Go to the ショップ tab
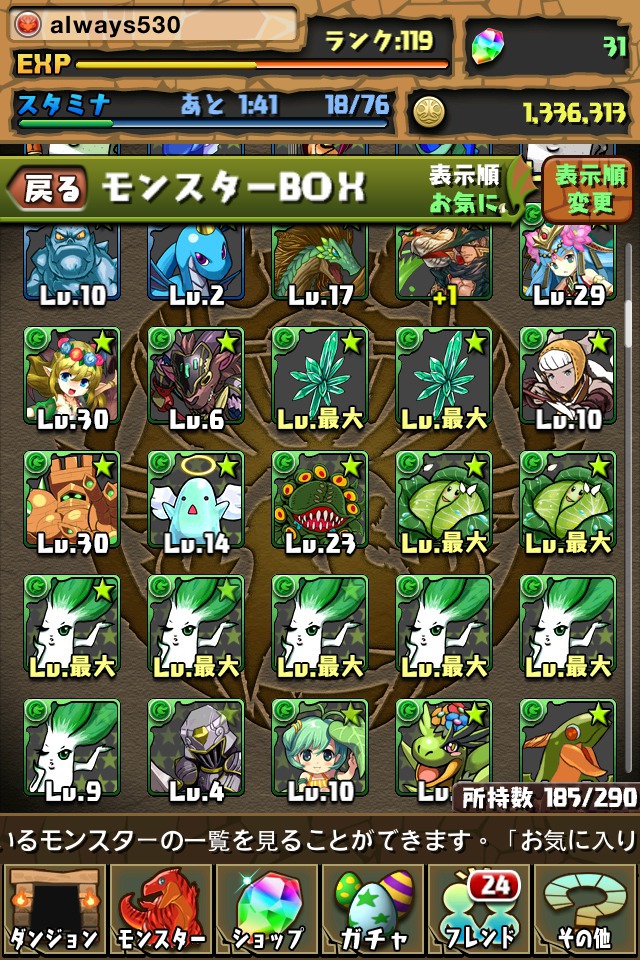The width and height of the screenshot is (640, 960). pos(268,909)
